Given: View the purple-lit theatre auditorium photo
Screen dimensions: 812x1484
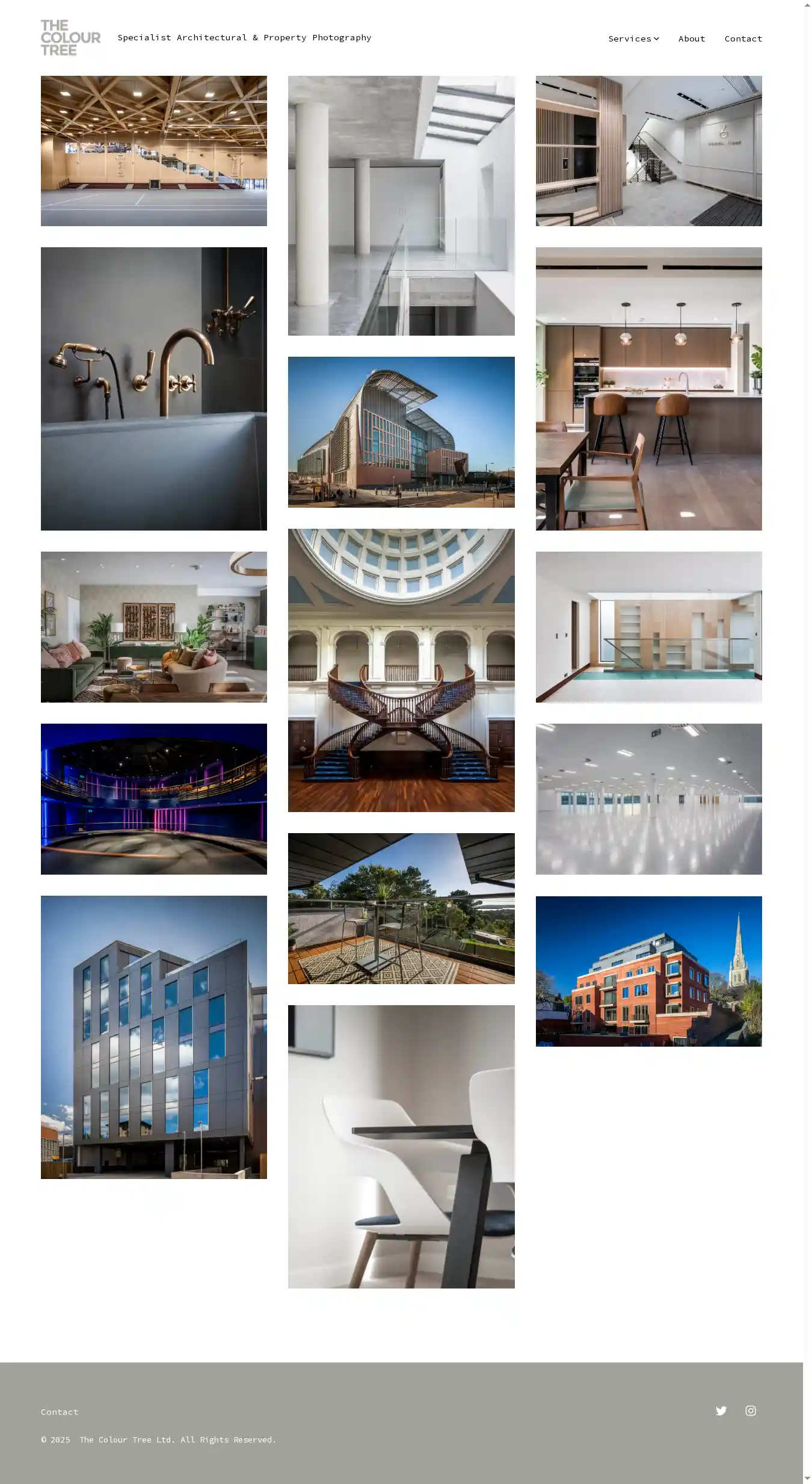Looking at the screenshot, I should click(153, 798).
